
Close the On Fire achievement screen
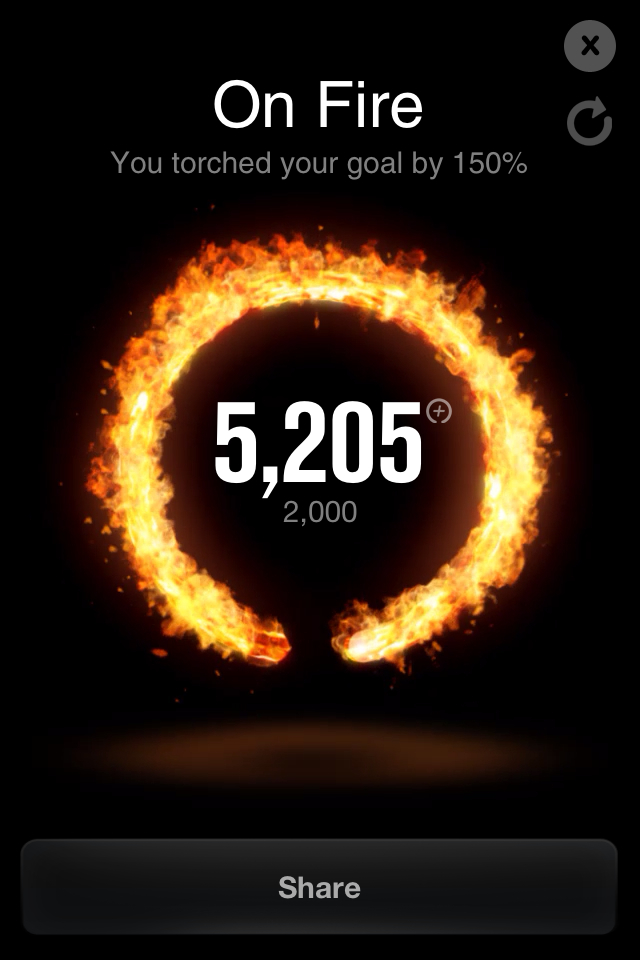point(590,46)
